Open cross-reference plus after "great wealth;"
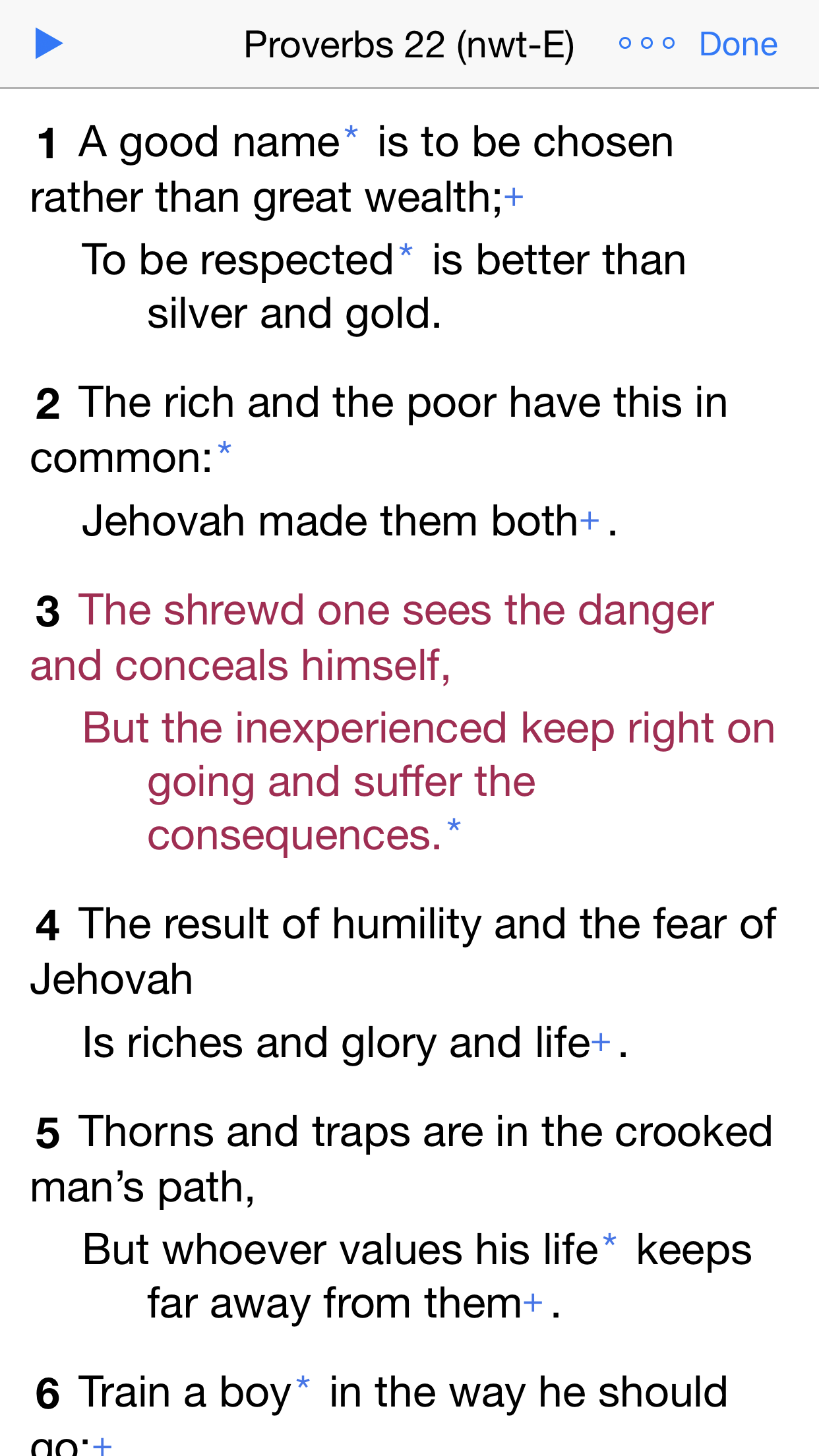The height and width of the screenshot is (1456, 819). [513, 197]
